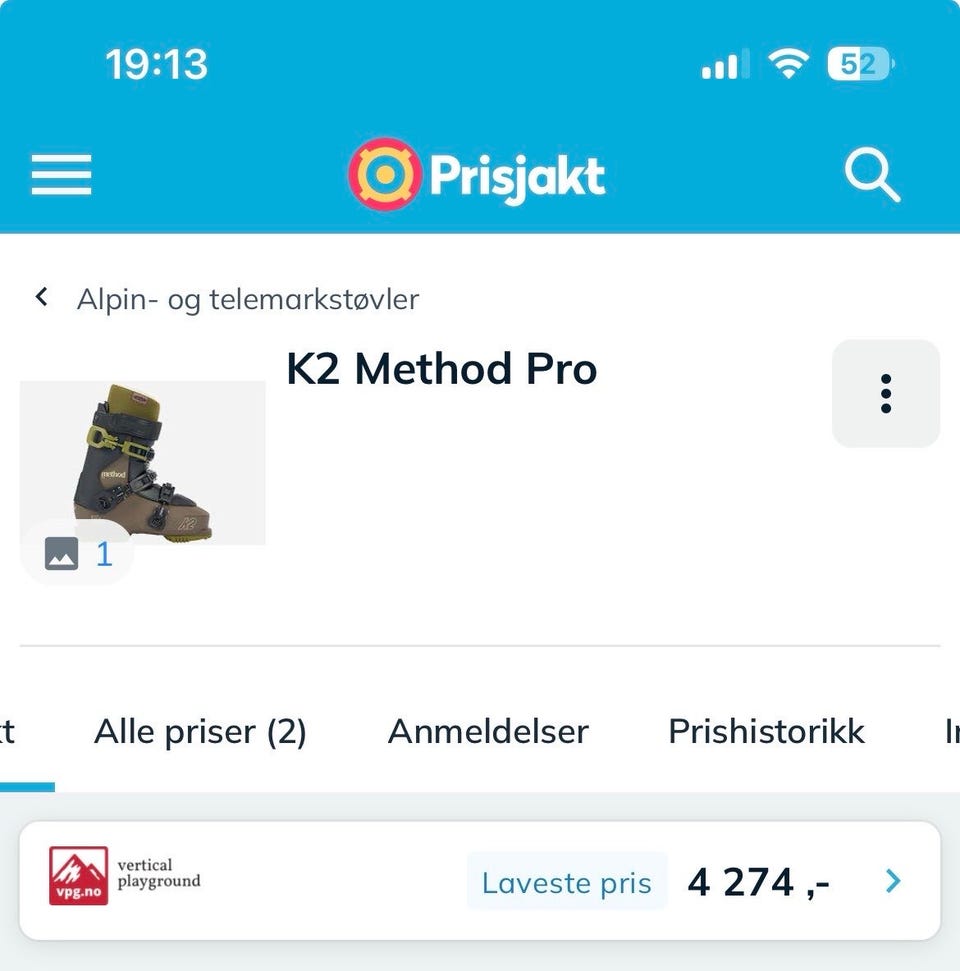Click the Prisjakt logo
This screenshot has height=971, width=960.
click(x=475, y=174)
